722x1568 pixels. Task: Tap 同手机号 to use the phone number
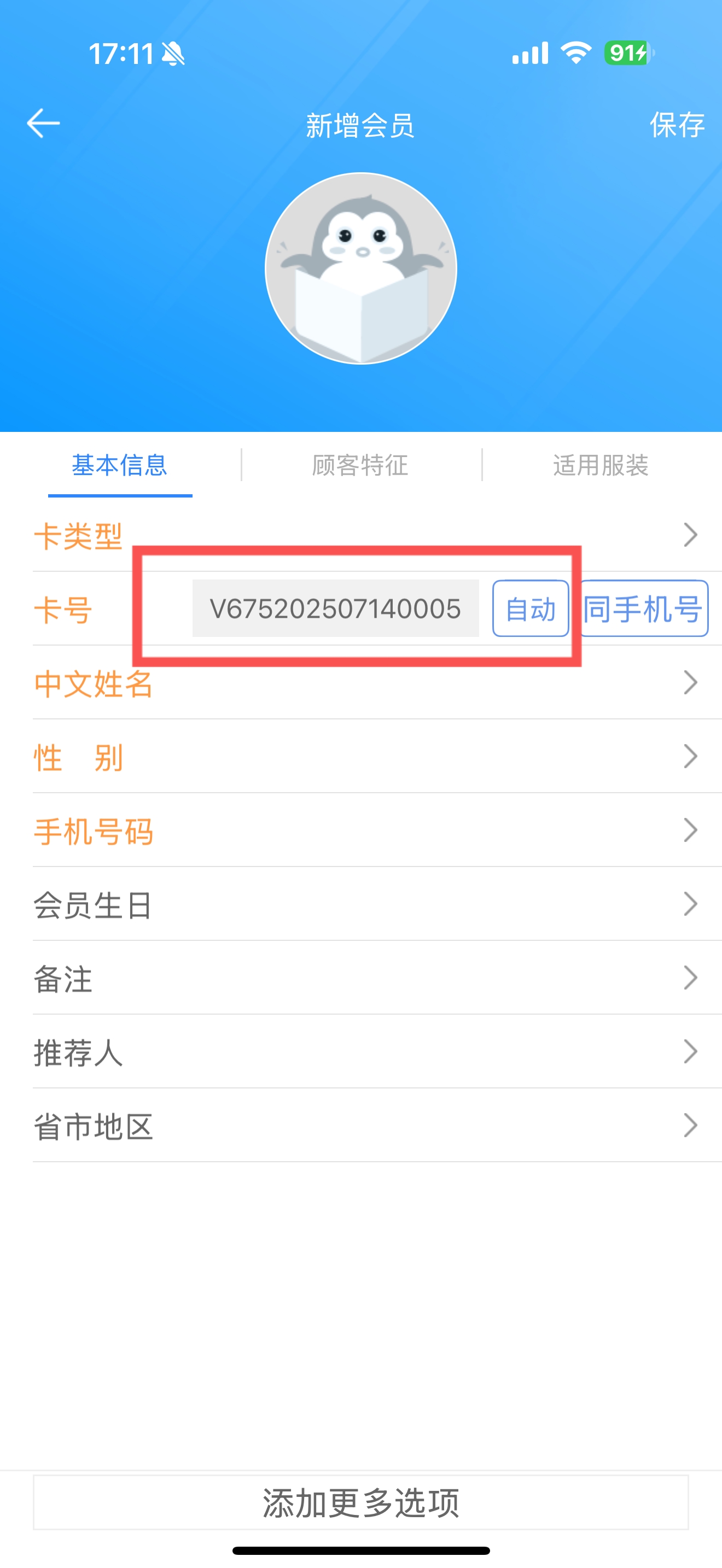(644, 609)
